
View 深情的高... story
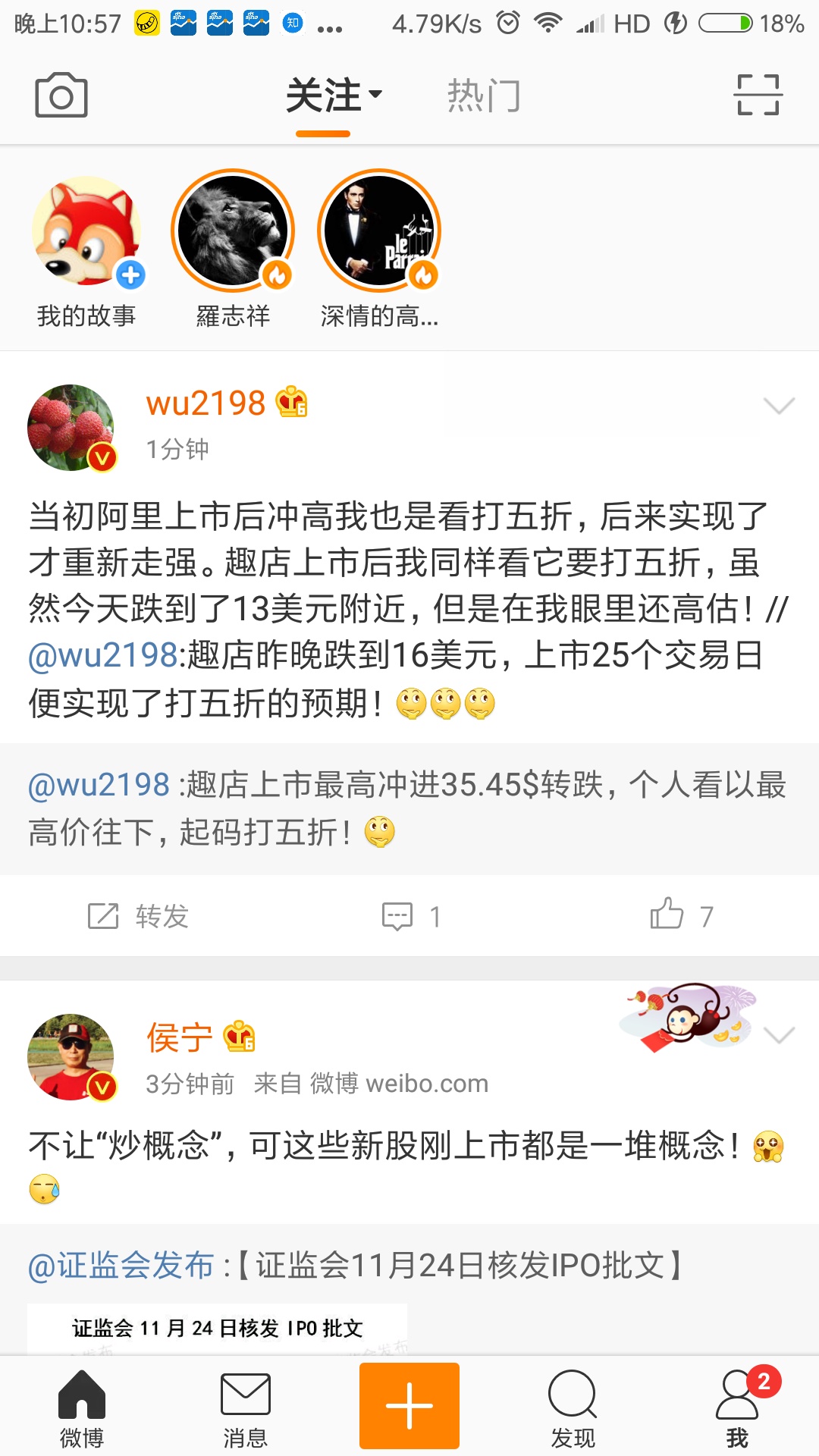tap(379, 231)
